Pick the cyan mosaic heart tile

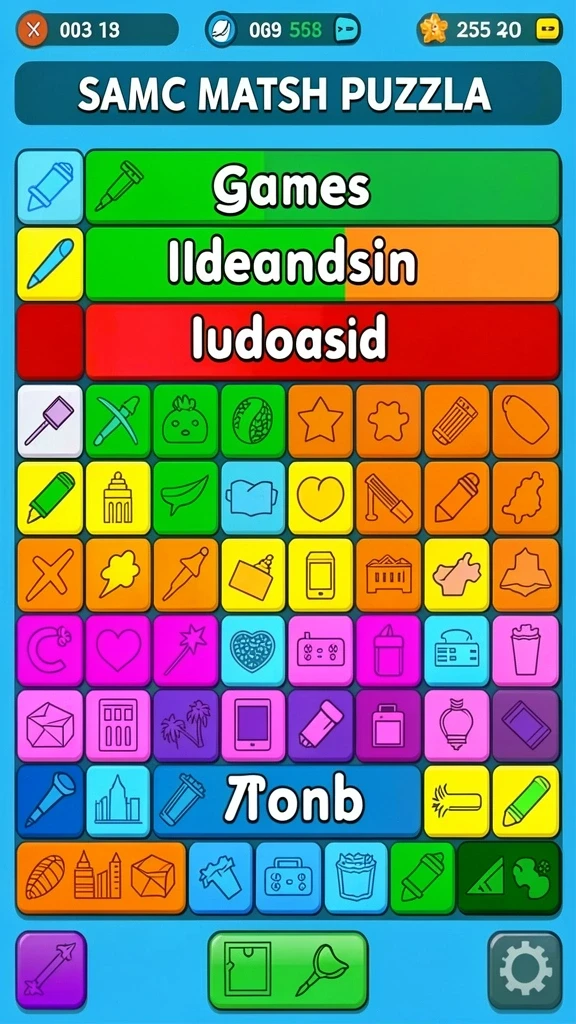pyautogui.click(x=253, y=651)
